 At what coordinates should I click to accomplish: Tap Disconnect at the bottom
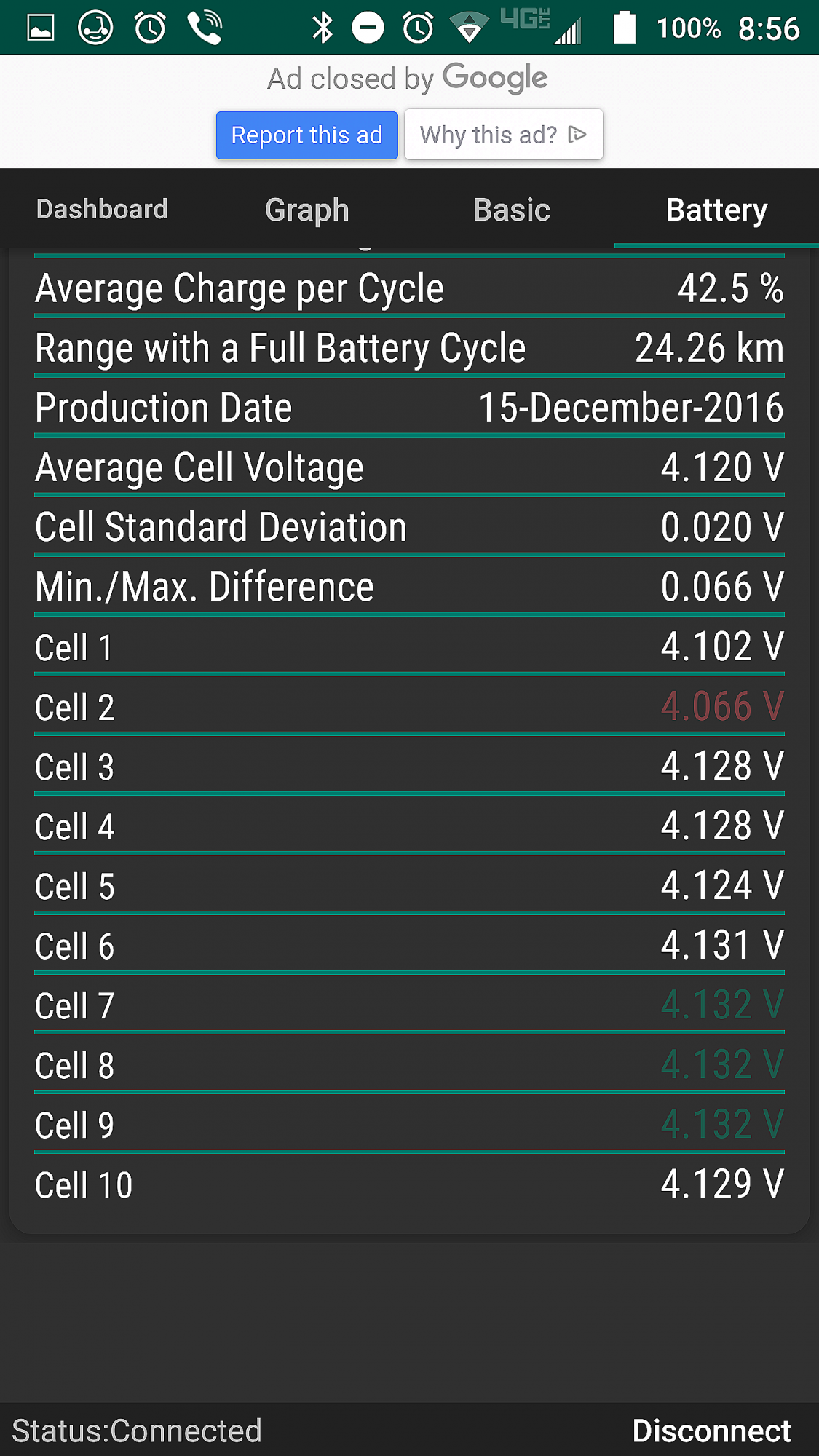click(x=711, y=1431)
